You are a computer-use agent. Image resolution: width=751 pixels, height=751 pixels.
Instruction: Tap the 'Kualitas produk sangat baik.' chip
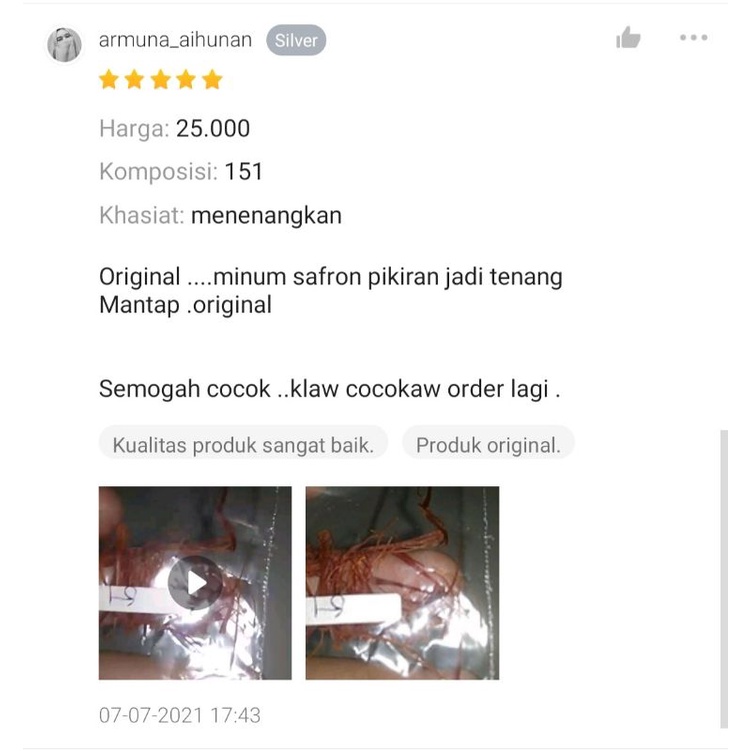(x=243, y=445)
